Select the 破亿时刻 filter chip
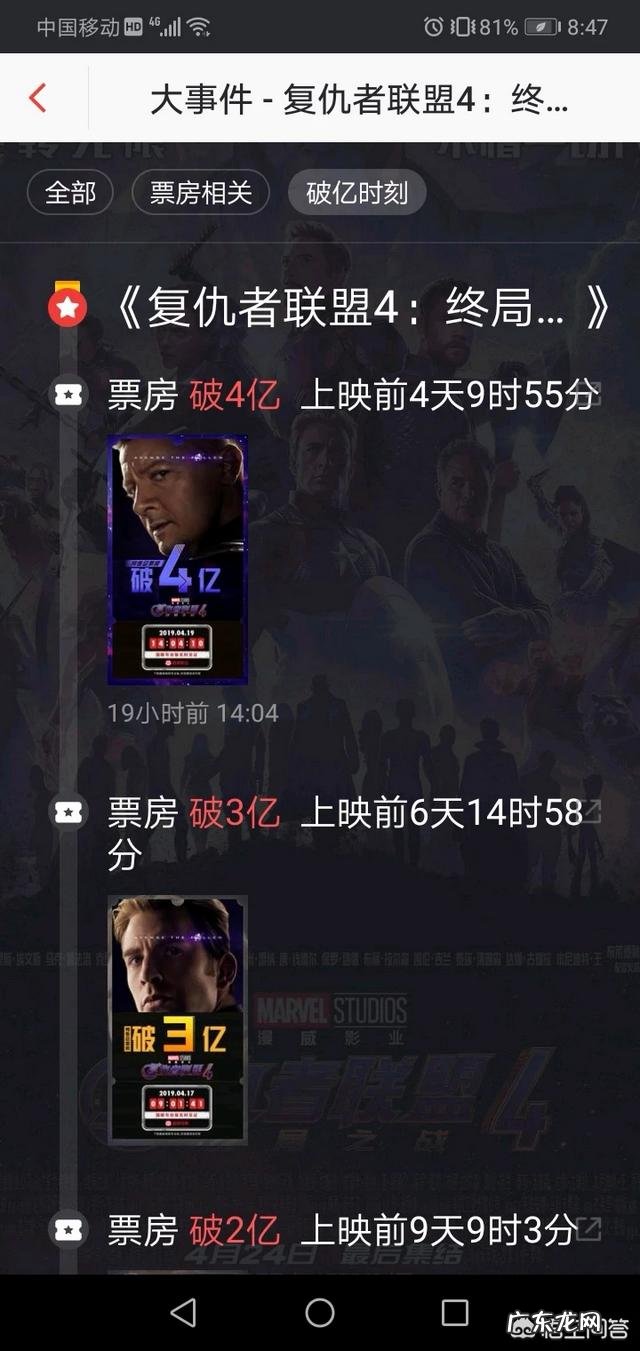 click(357, 193)
